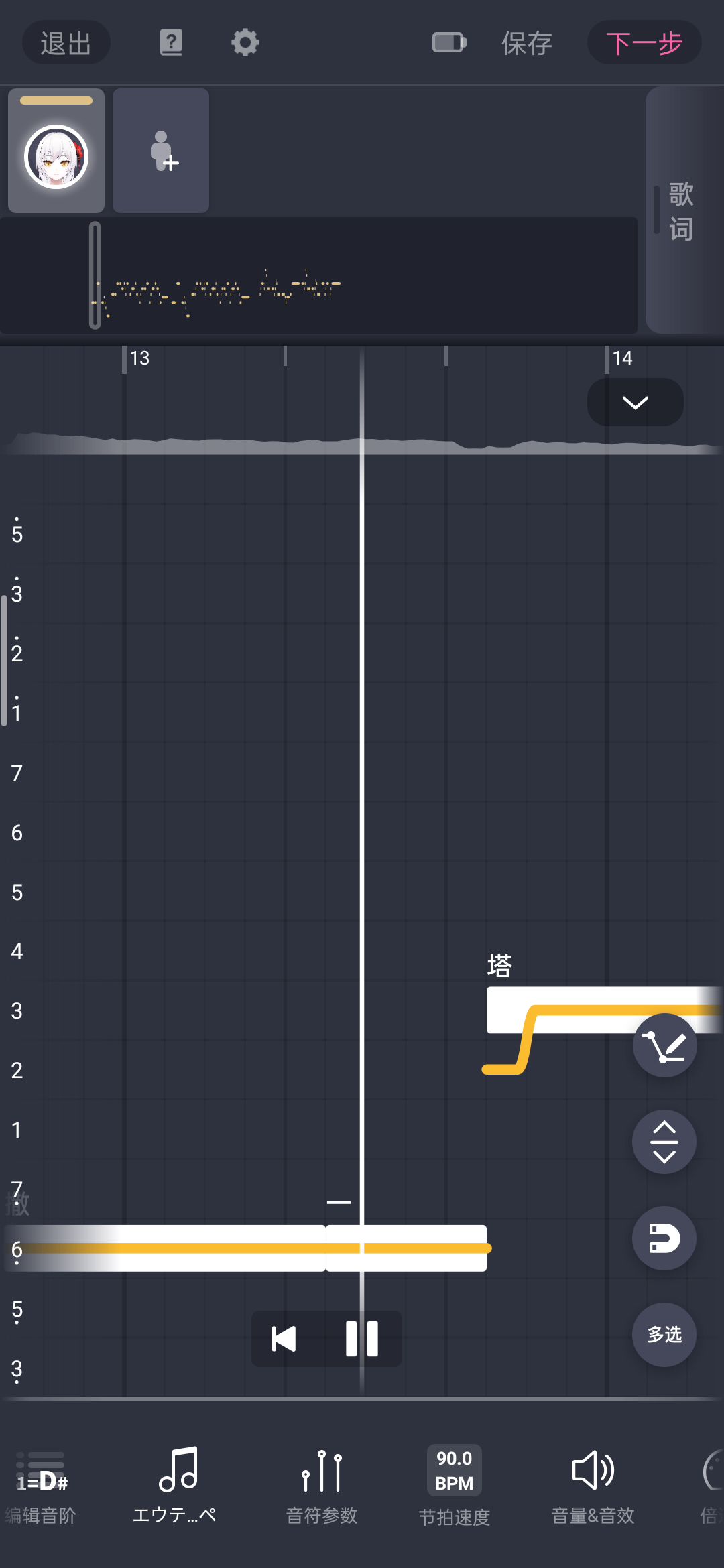Toggle the magnet snap button
The image size is (724, 1568).
click(x=664, y=1238)
